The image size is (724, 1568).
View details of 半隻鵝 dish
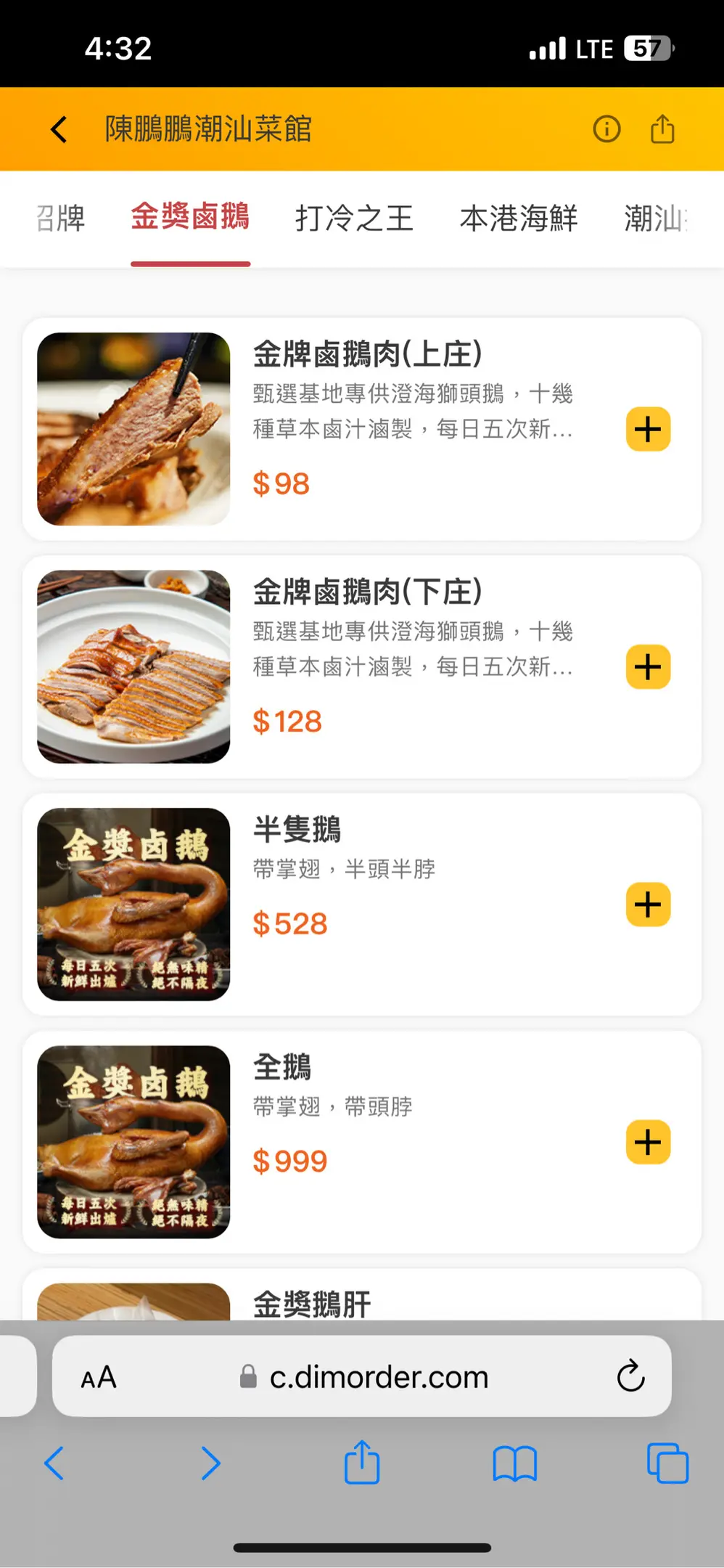297,830
